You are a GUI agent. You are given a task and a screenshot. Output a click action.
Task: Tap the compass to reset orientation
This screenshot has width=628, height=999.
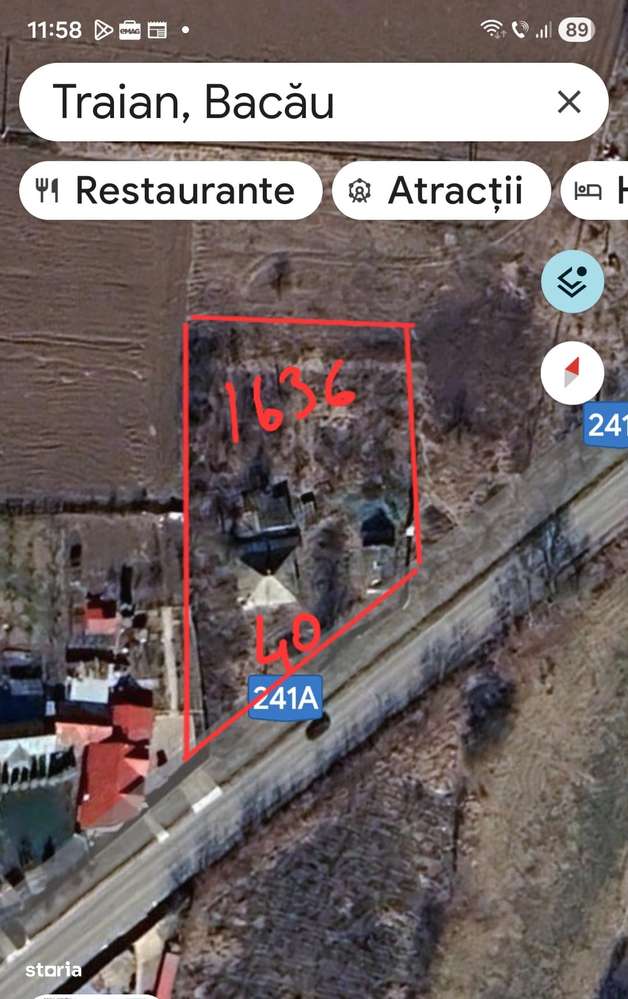pyautogui.click(x=572, y=374)
